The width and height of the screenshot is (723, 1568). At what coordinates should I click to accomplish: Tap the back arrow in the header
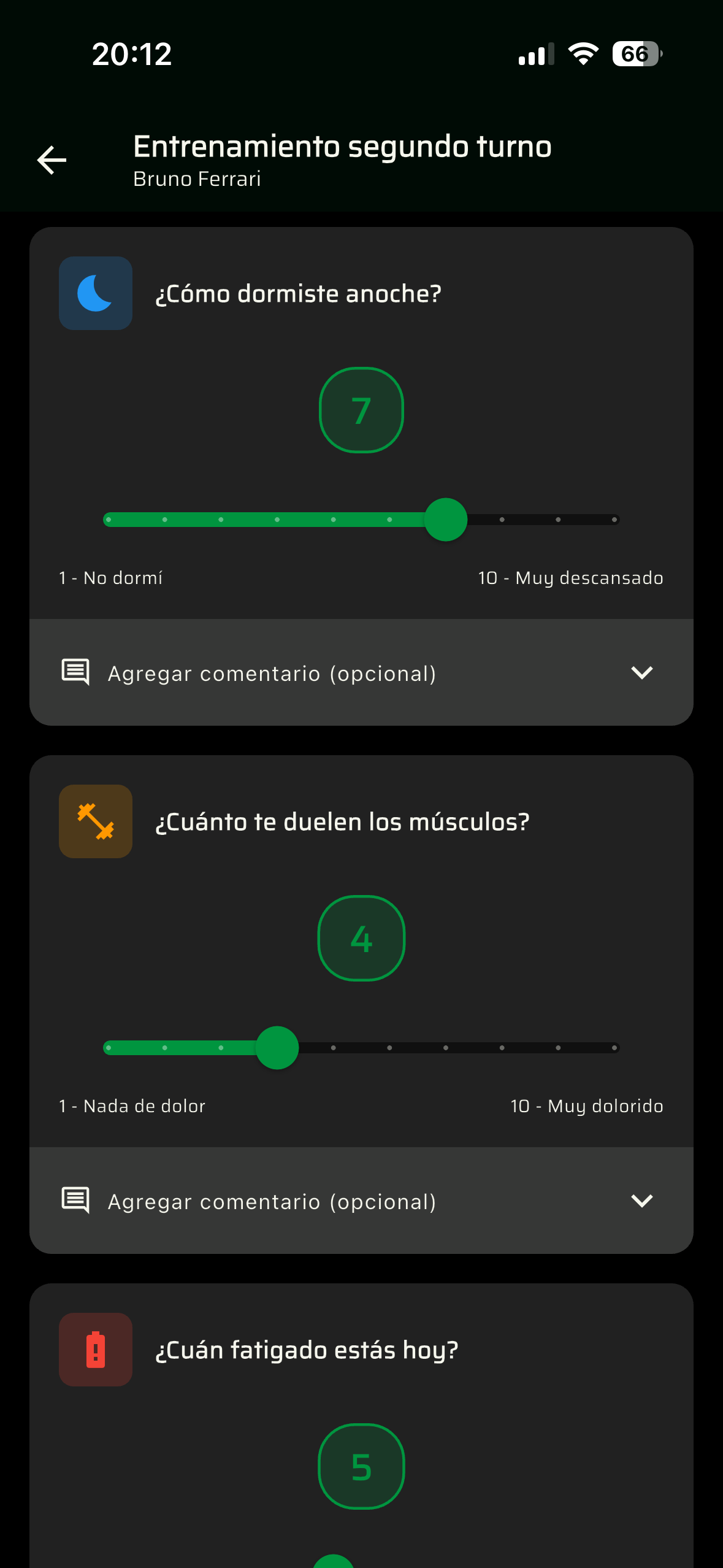52,161
